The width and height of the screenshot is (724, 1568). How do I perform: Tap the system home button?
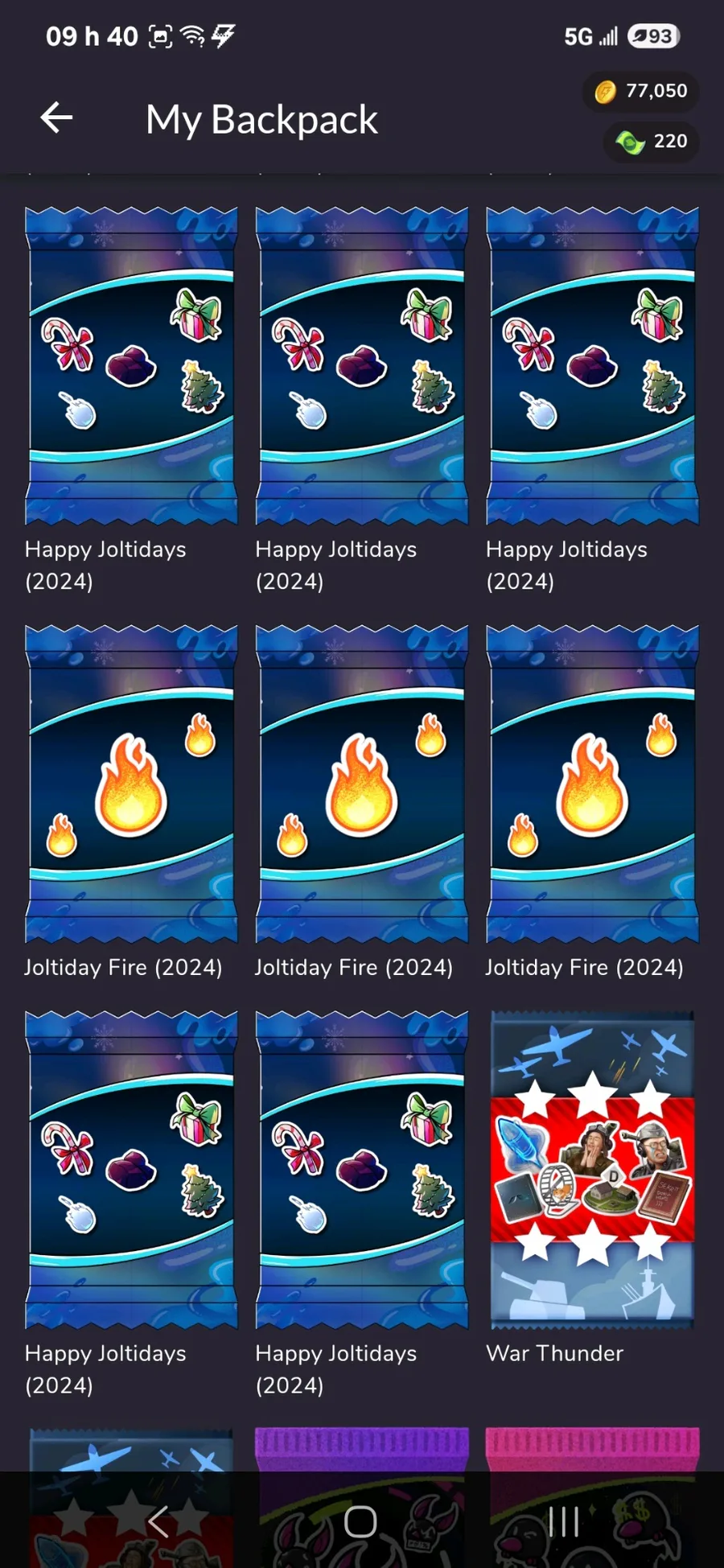click(360, 1521)
